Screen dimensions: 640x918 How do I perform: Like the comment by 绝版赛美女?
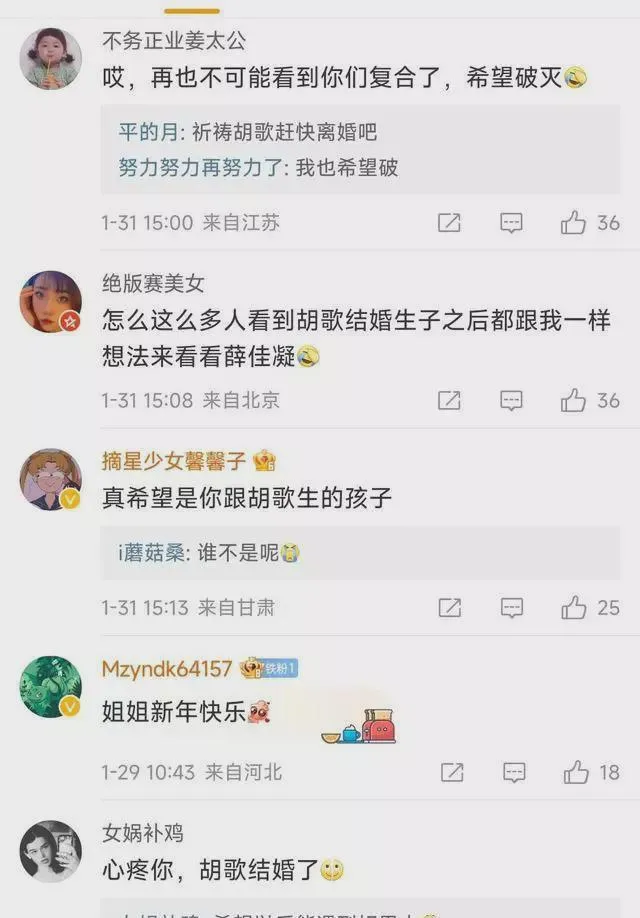point(574,401)
